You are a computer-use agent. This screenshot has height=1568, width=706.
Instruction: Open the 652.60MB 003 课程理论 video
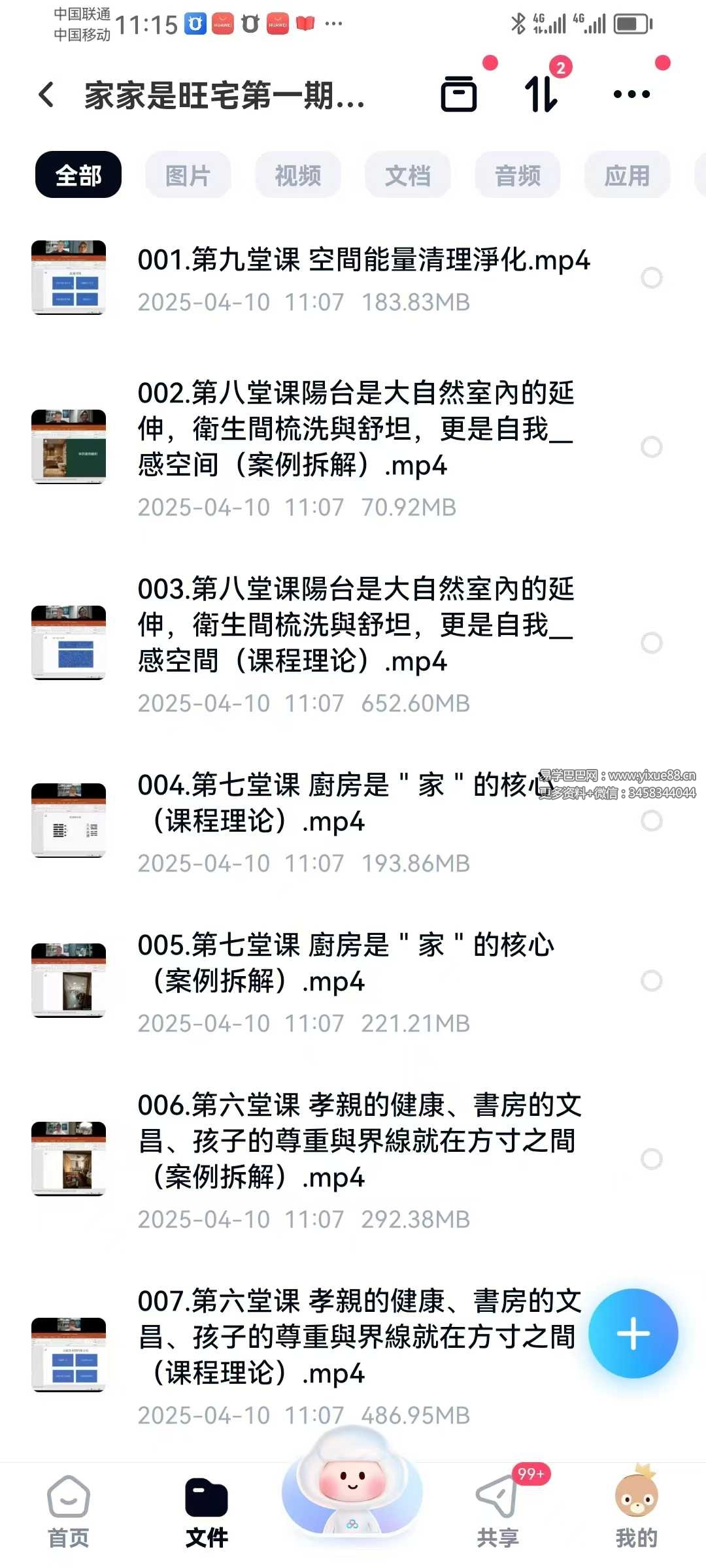[353, 644]
